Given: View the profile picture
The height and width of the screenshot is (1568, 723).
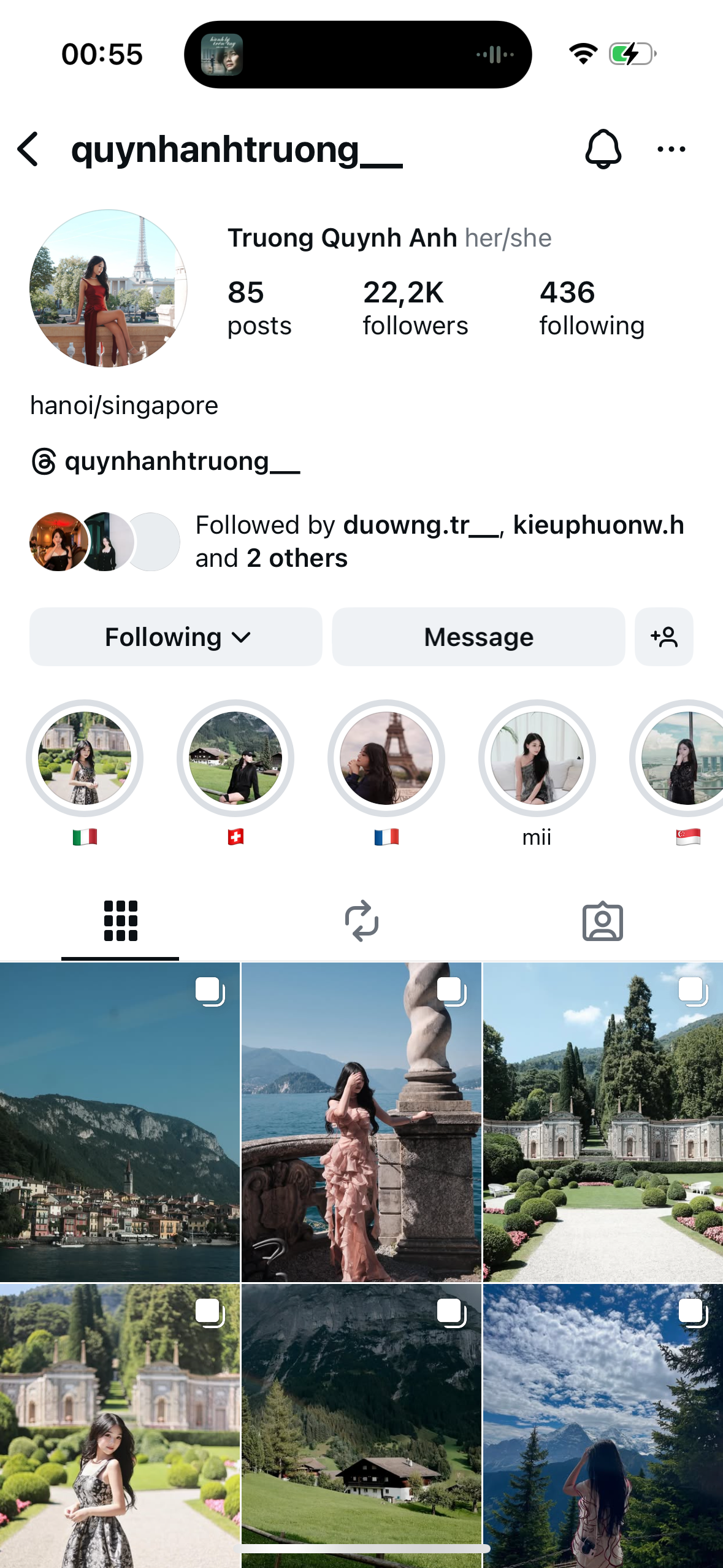Looking at the screenshot, I should coord(109,288).
